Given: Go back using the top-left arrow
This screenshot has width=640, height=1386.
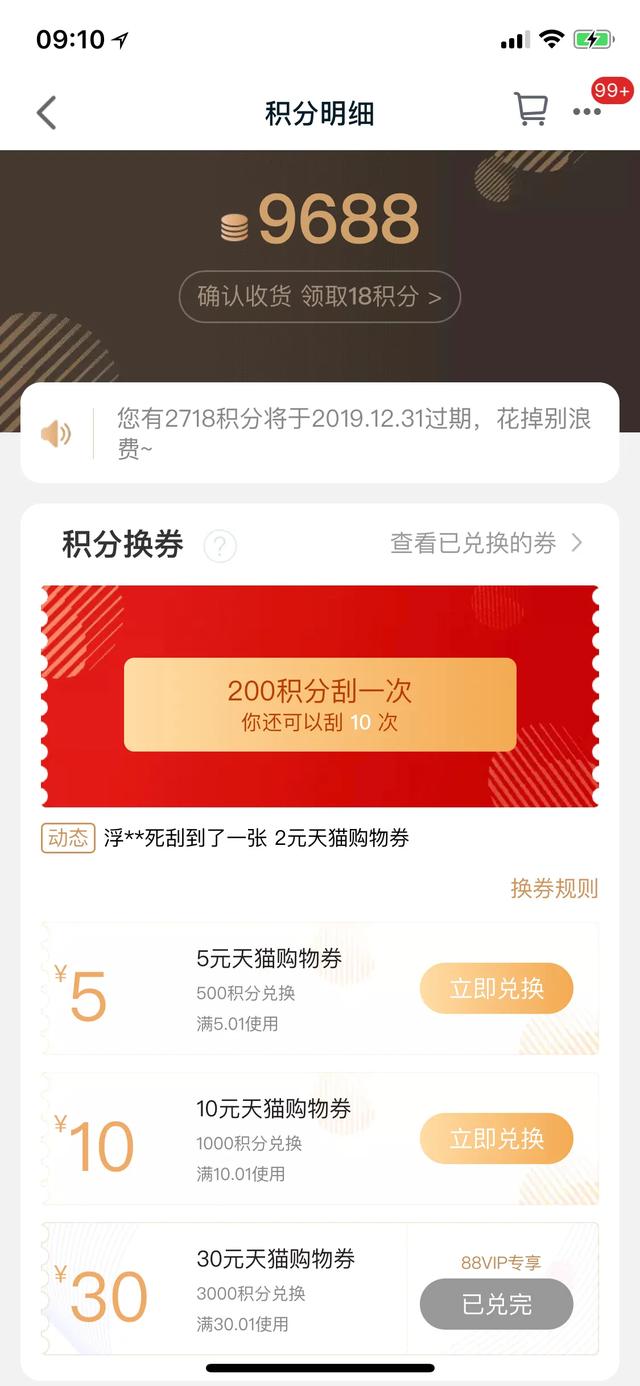Looking at the screenshot, I should (x=46, y=112).
